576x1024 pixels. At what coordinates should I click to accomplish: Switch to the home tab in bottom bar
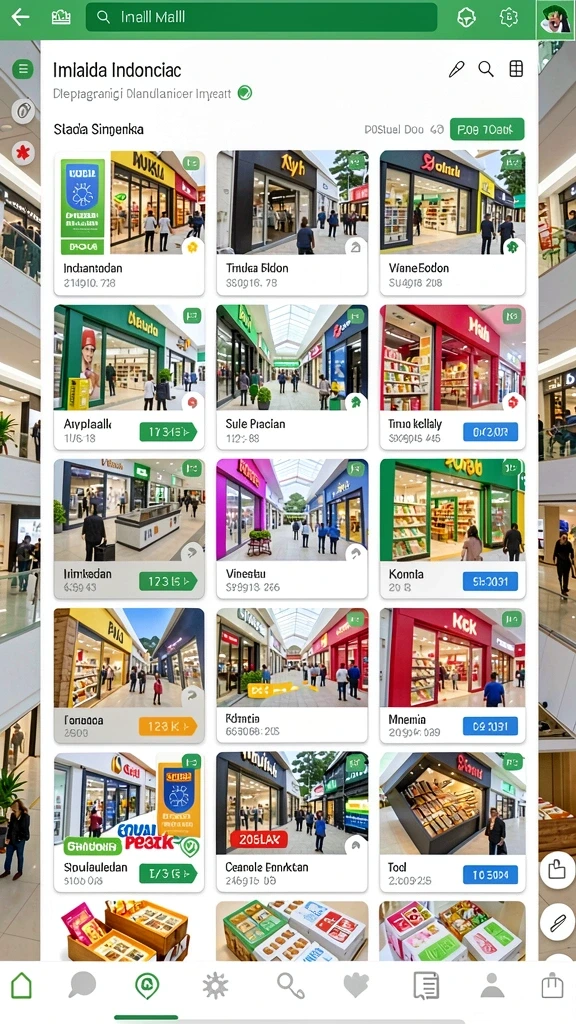click(x=22, y=984)
